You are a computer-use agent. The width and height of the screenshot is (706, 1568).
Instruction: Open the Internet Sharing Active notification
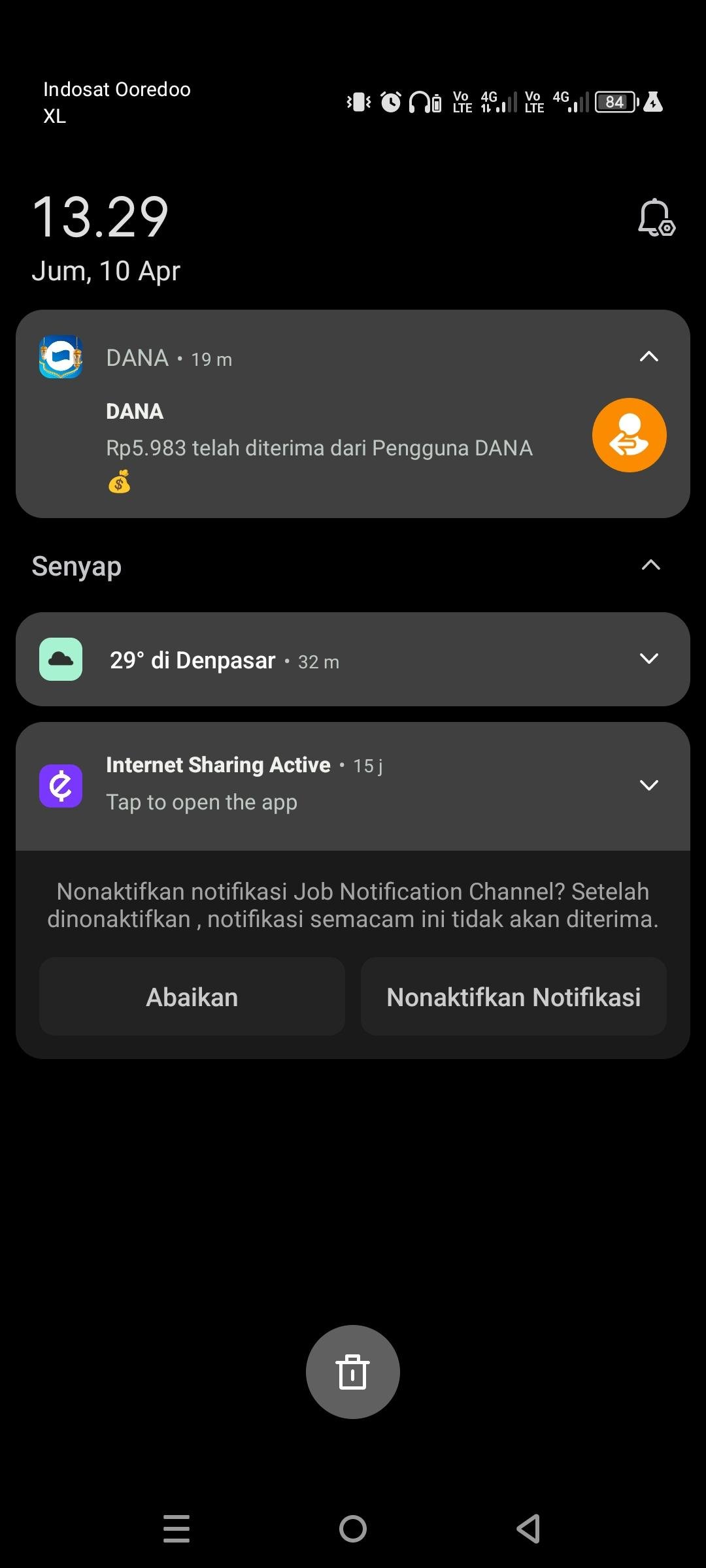(261, 784)
